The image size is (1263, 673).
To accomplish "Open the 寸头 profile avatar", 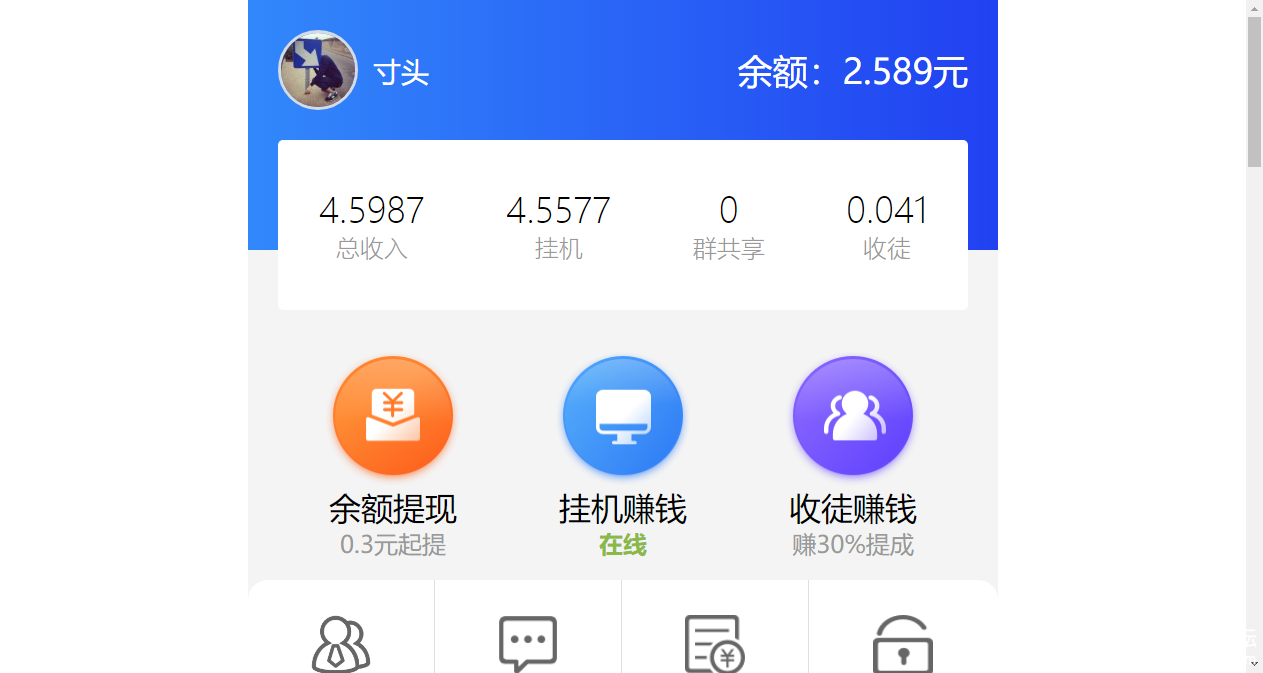I will point(318,70).
